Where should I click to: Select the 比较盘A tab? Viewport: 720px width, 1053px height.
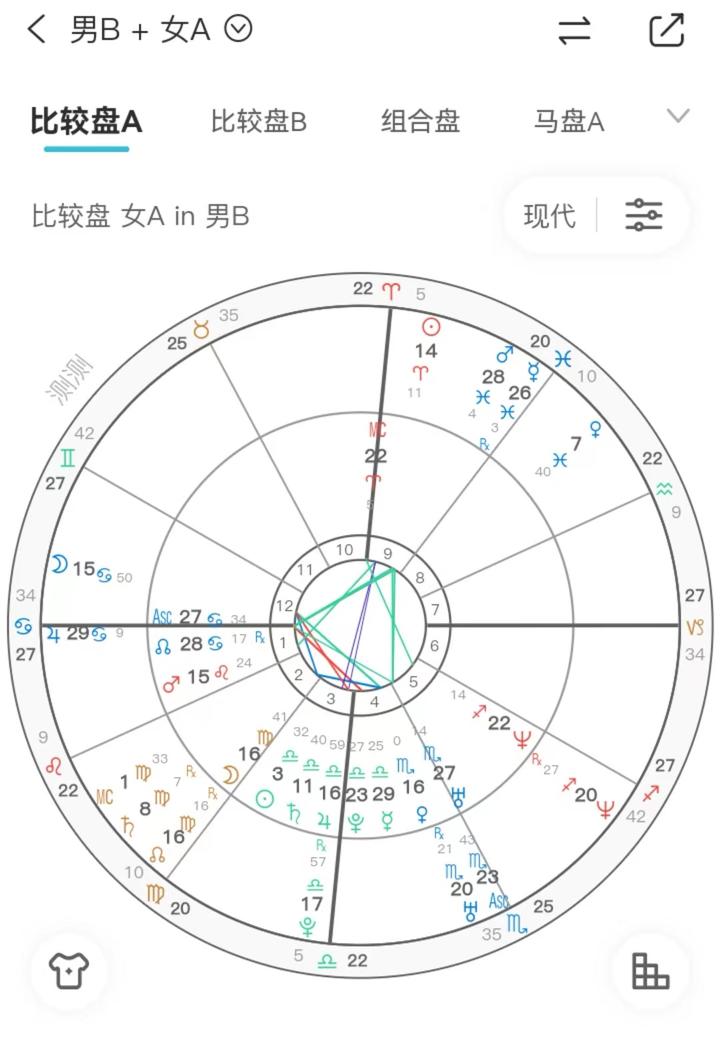86,122
